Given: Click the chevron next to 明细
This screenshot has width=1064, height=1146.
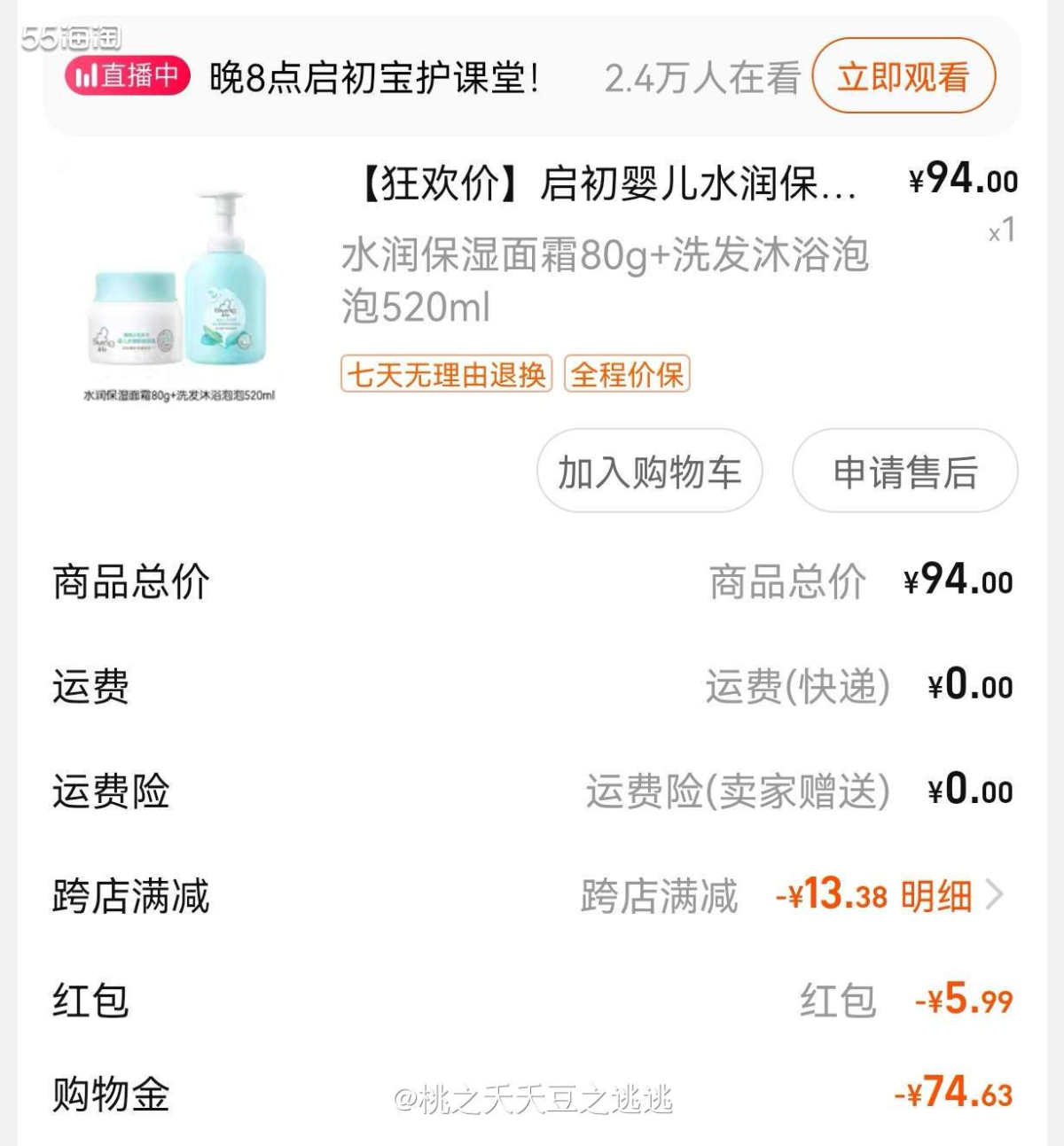Looking at the screenshot, I should (x=996, y=896).
